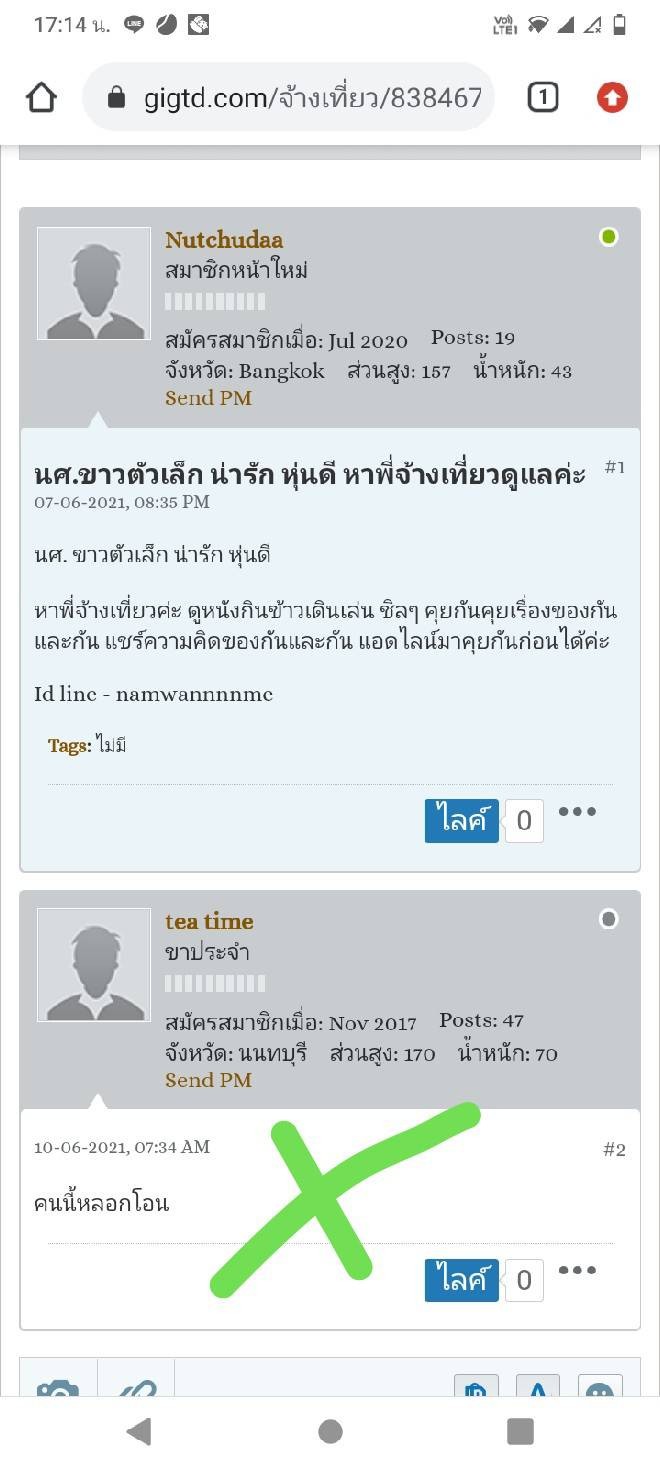Send PM to tea time
The height and width of the screenshot is (1468, 660).
pos(208,1080)
